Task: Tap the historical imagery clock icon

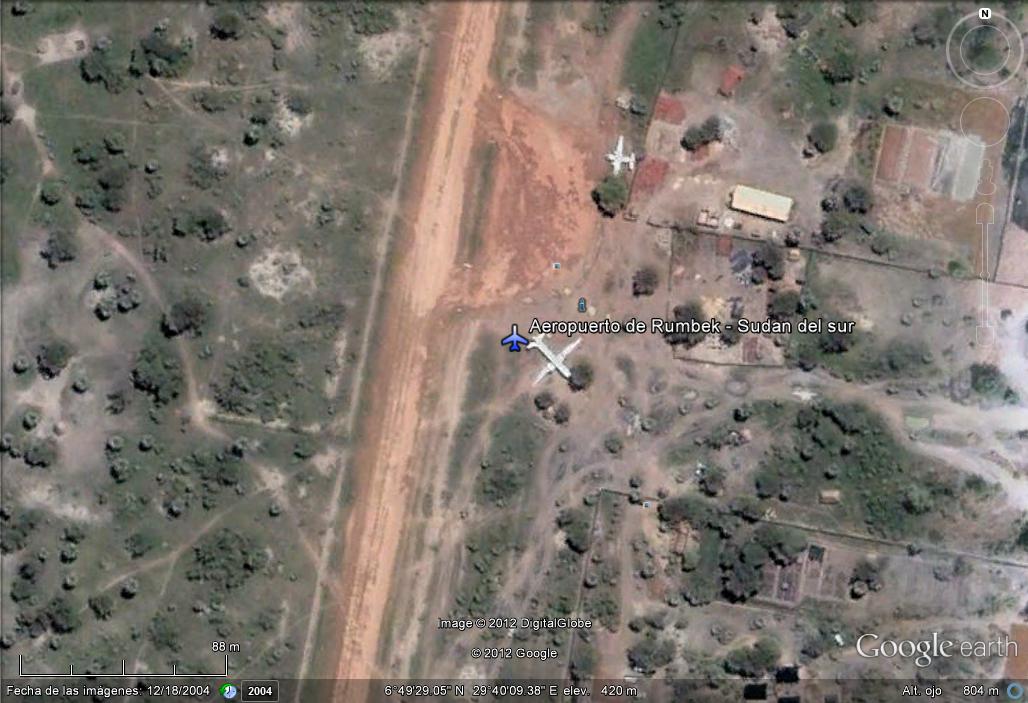Action: [228, 691]
